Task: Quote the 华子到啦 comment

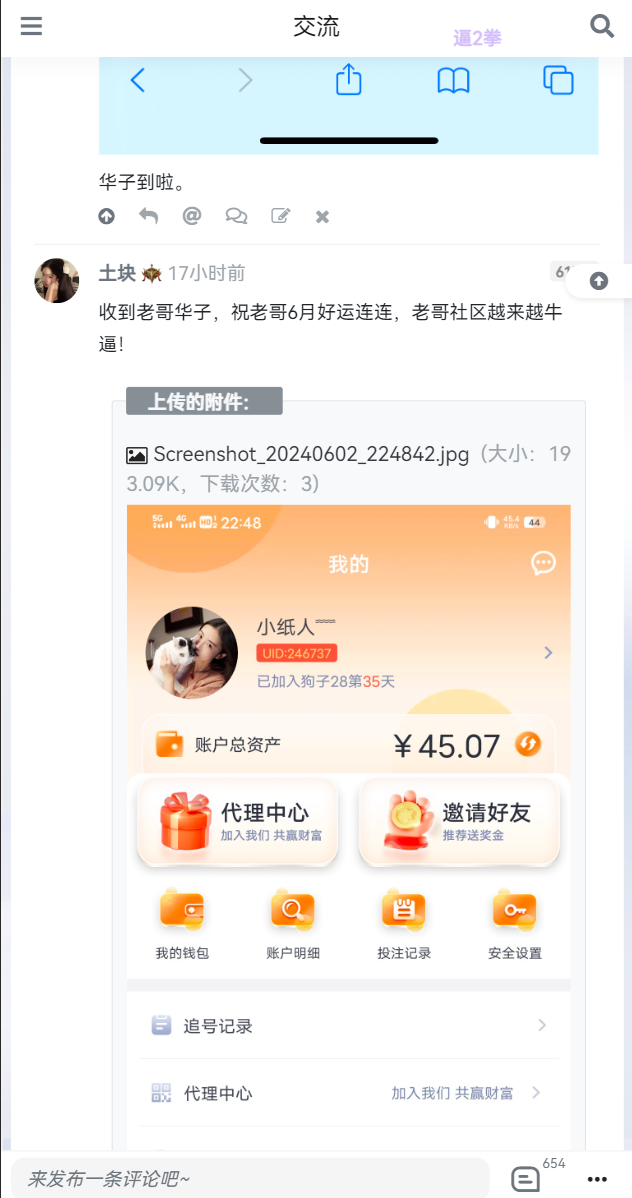Action: [236, 216]
